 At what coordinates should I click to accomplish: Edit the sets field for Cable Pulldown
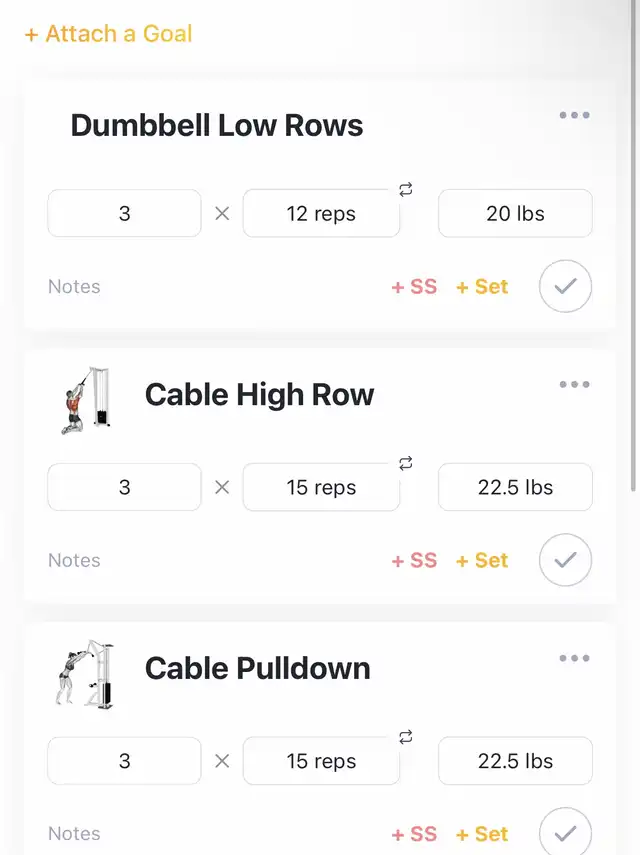pyautogui.click(x=124, y=761)
